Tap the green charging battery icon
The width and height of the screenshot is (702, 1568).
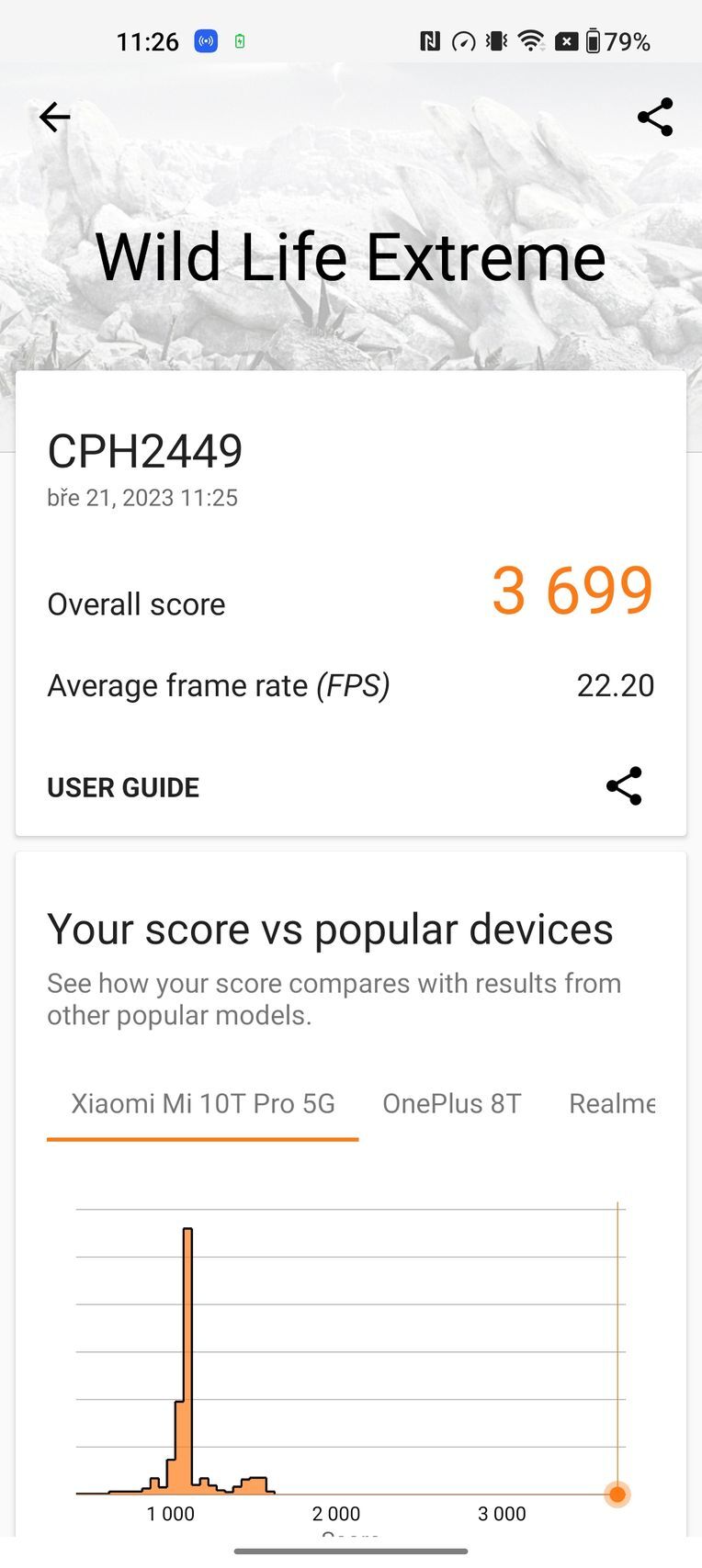(241, 40)
